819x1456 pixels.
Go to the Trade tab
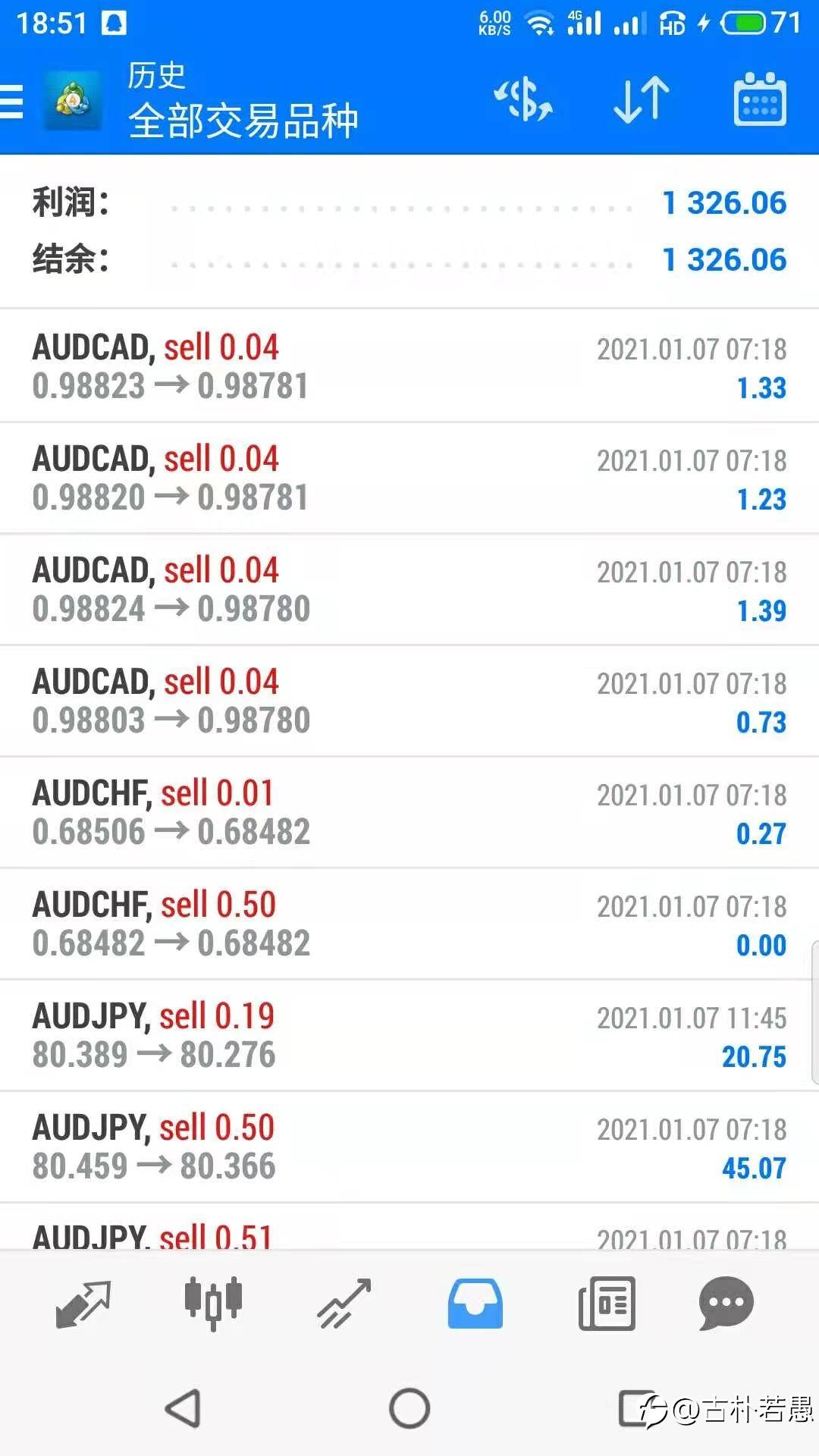(344, 1304)
